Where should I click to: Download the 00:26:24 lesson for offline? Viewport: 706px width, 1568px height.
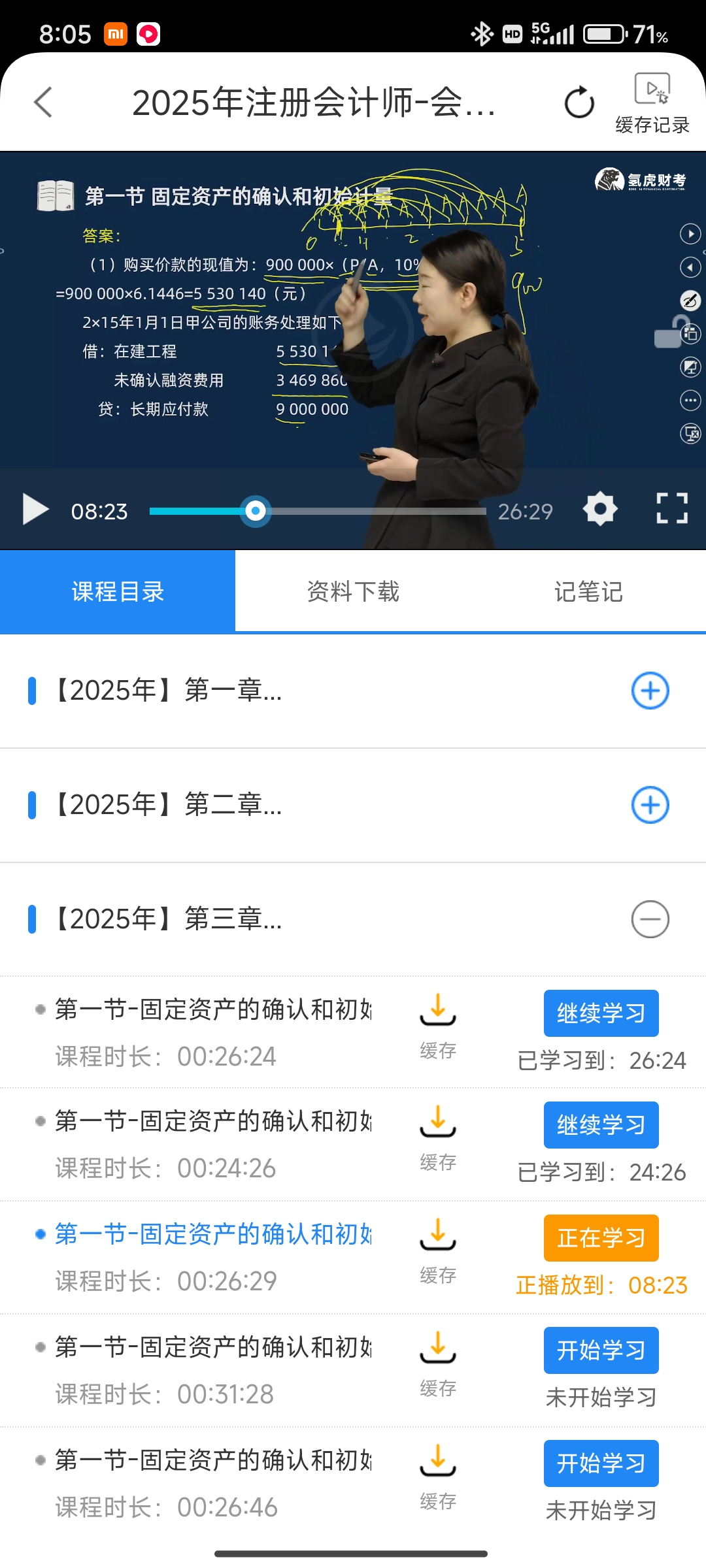click(438, 1023)
